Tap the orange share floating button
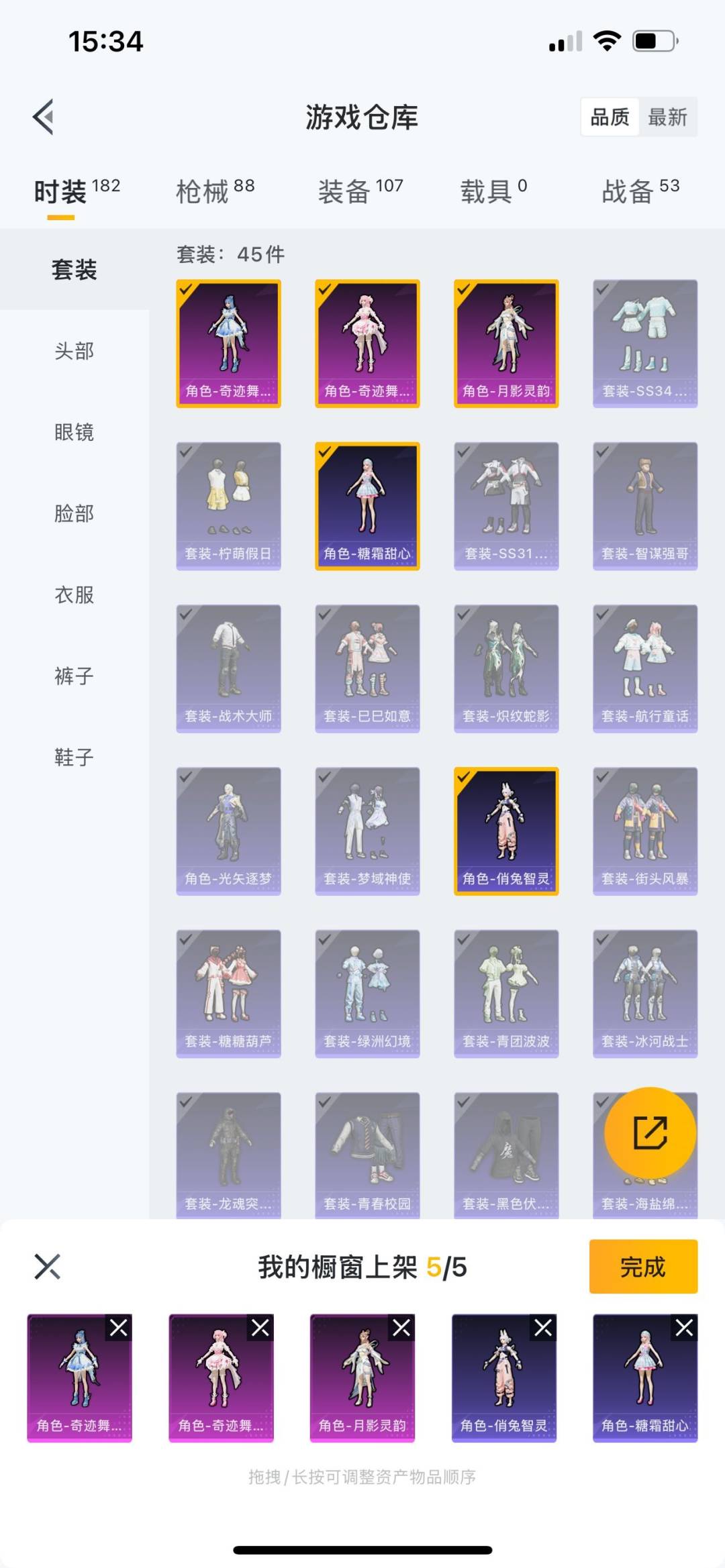Viewport: 725px width, 1568px height. pyautogui.click(x=650, y=1133)
